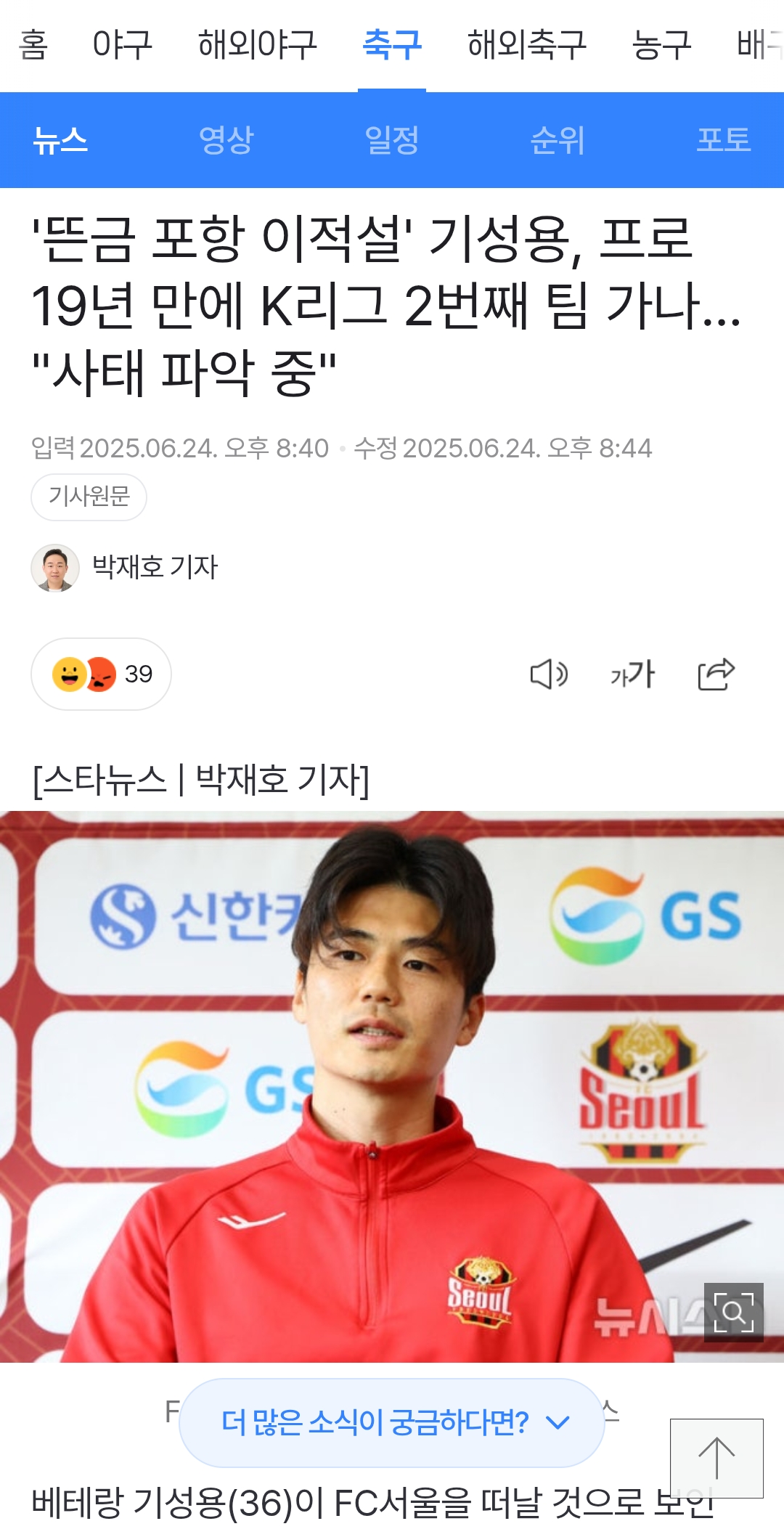Viewport: 784px width, 1529px height.
Task: Open the 포토 photo tab
Action: tap(724, 140)
